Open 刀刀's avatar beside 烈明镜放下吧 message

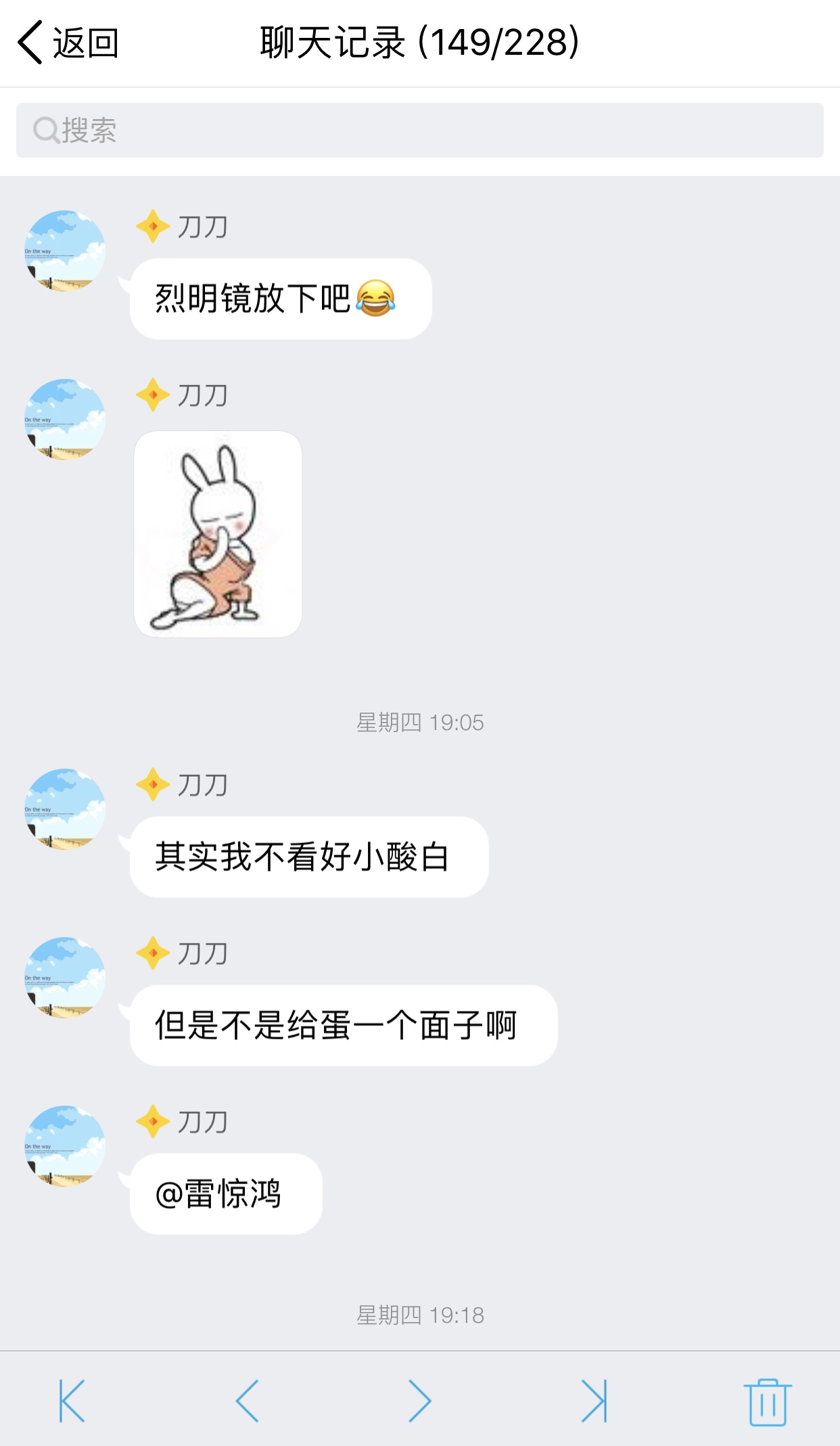click(x=65, y=250)
